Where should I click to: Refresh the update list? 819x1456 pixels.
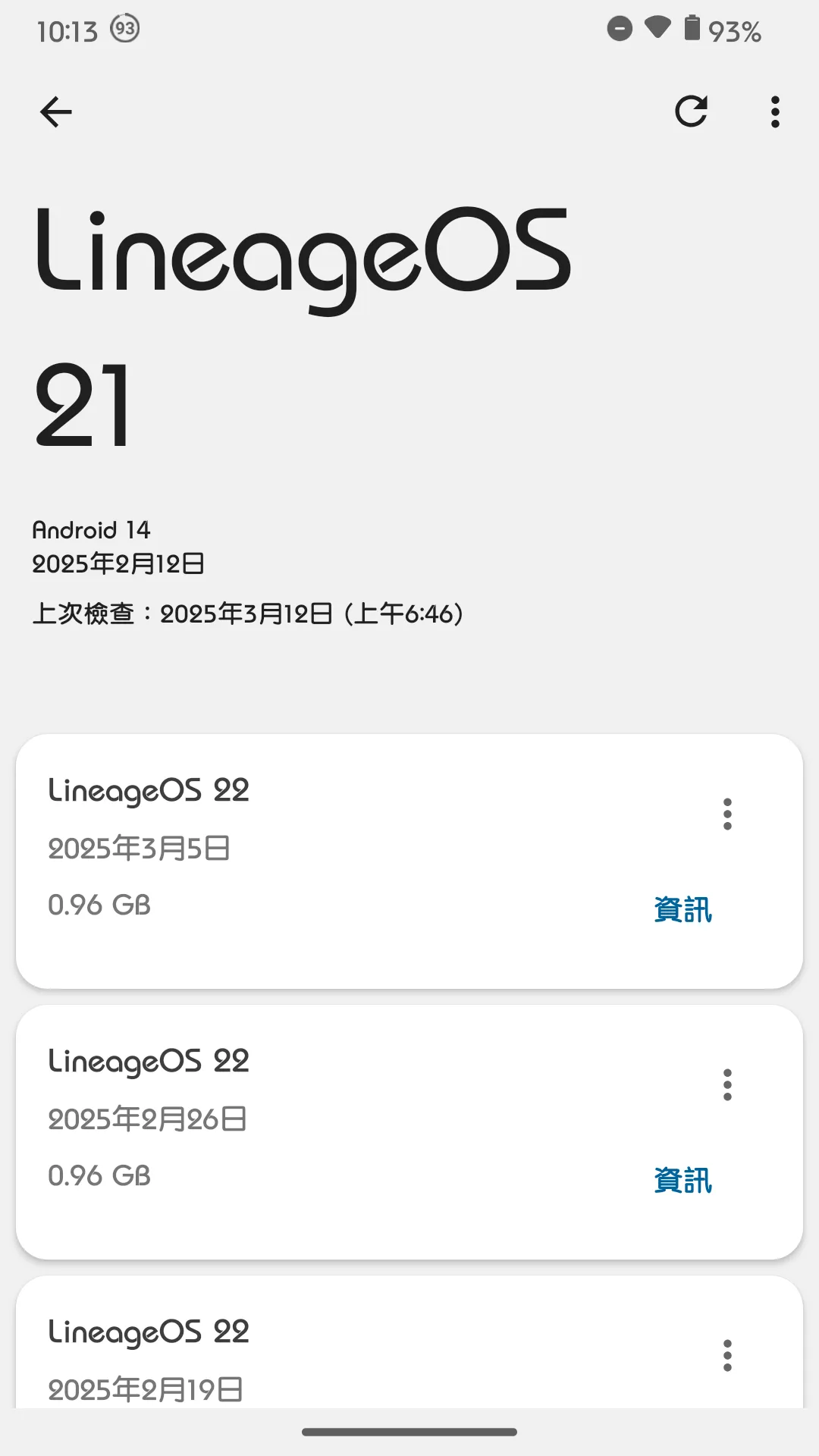691,111
